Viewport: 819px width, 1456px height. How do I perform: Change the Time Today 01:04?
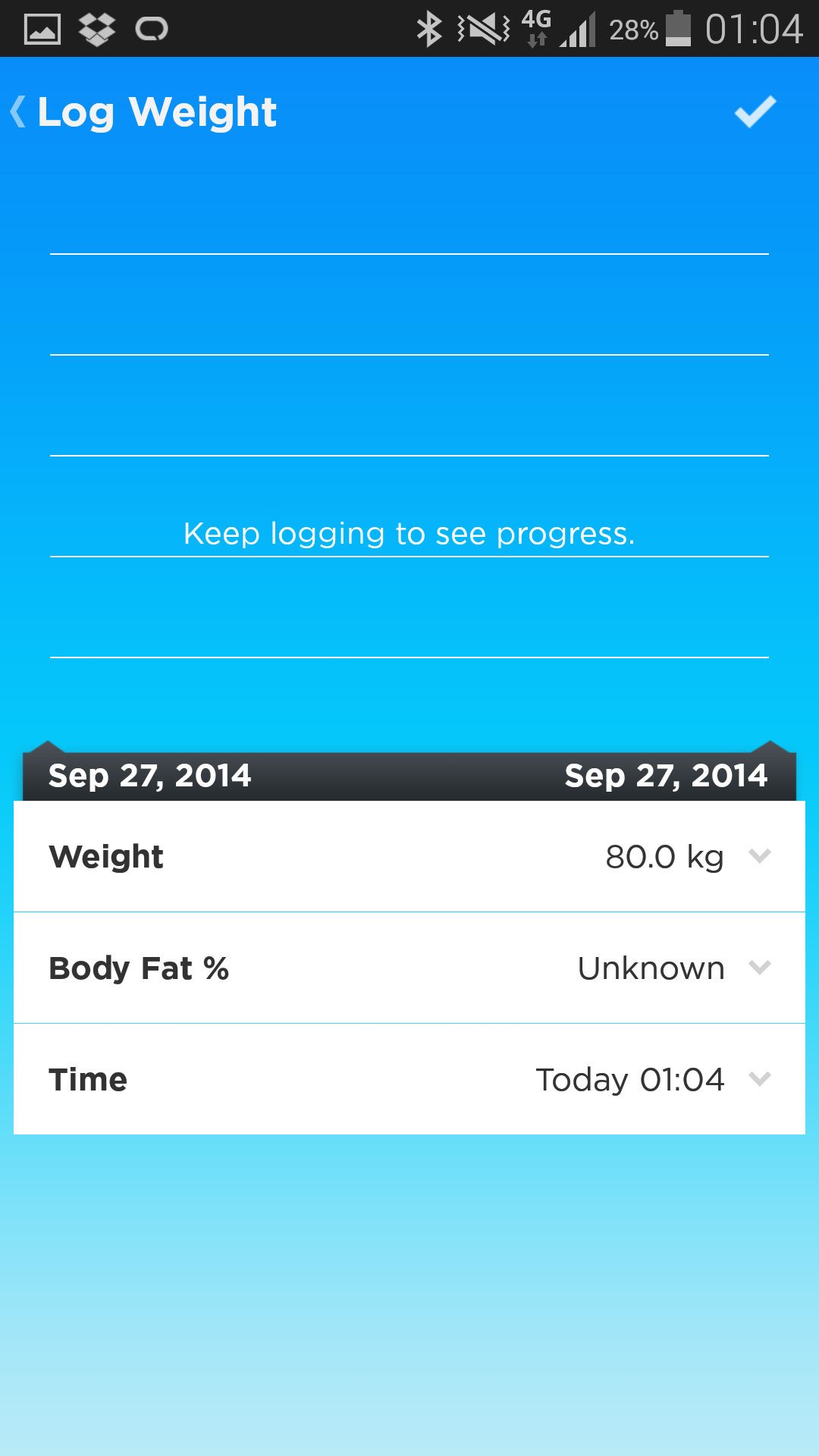click(x=409, y=1079)
